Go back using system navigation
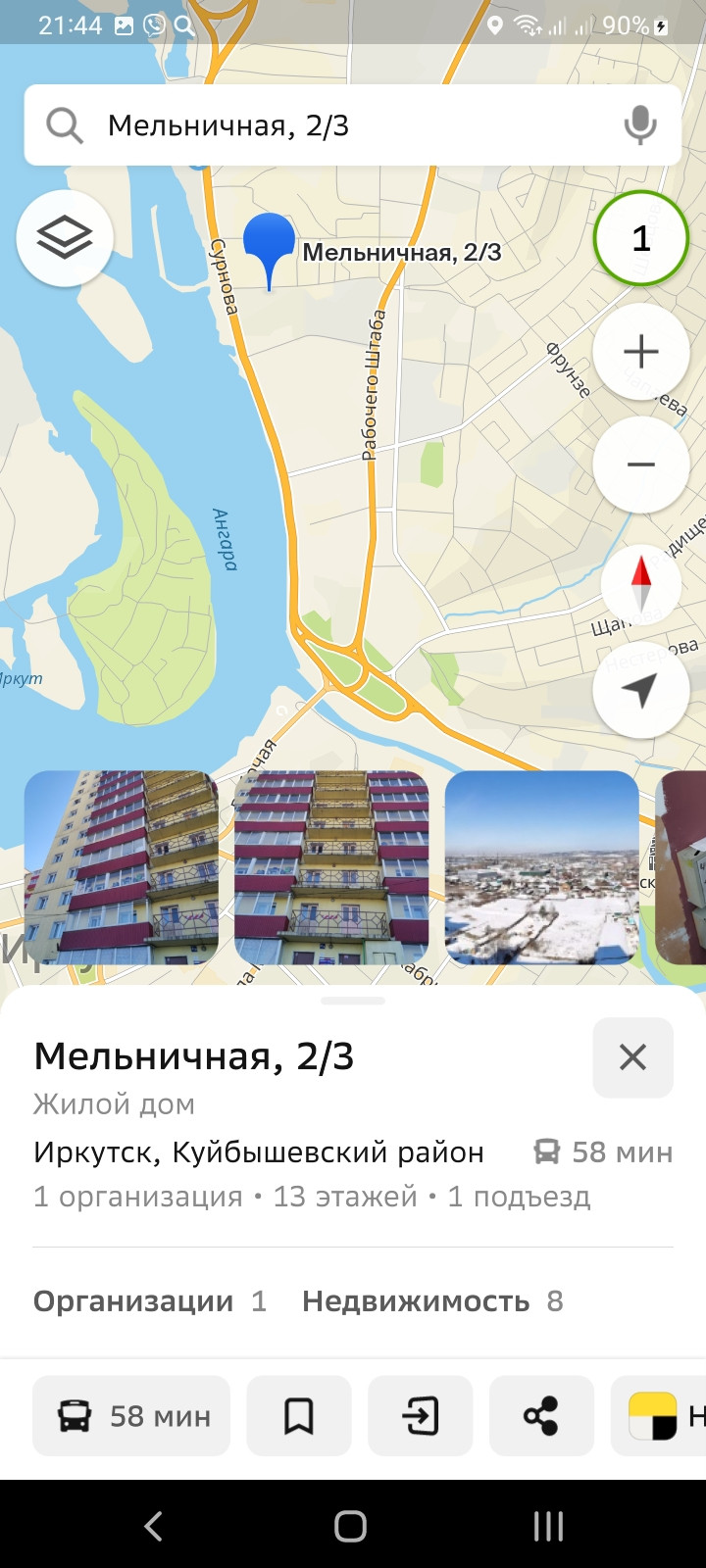 pyautogui.click(x=154, y=1526)
